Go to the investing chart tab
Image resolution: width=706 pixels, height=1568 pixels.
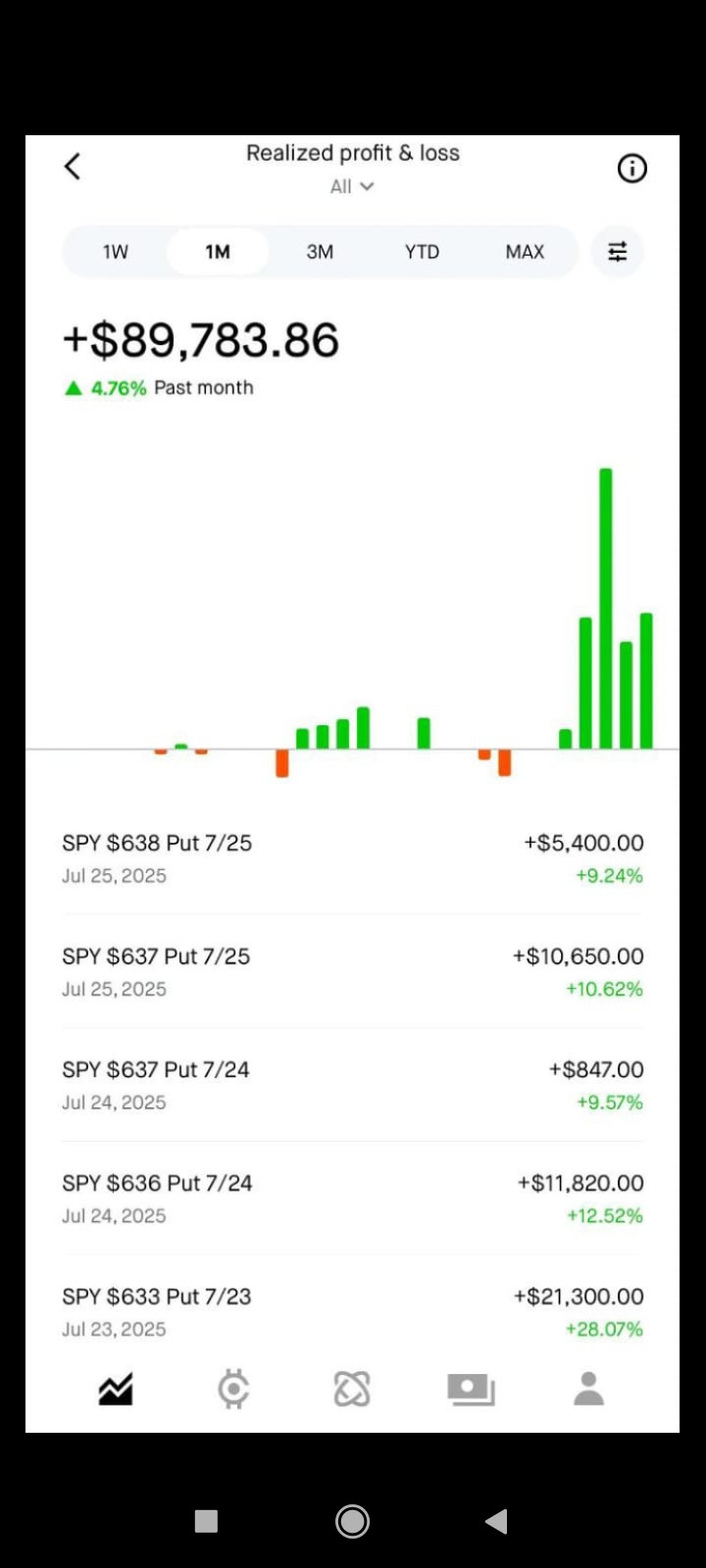116,1389
